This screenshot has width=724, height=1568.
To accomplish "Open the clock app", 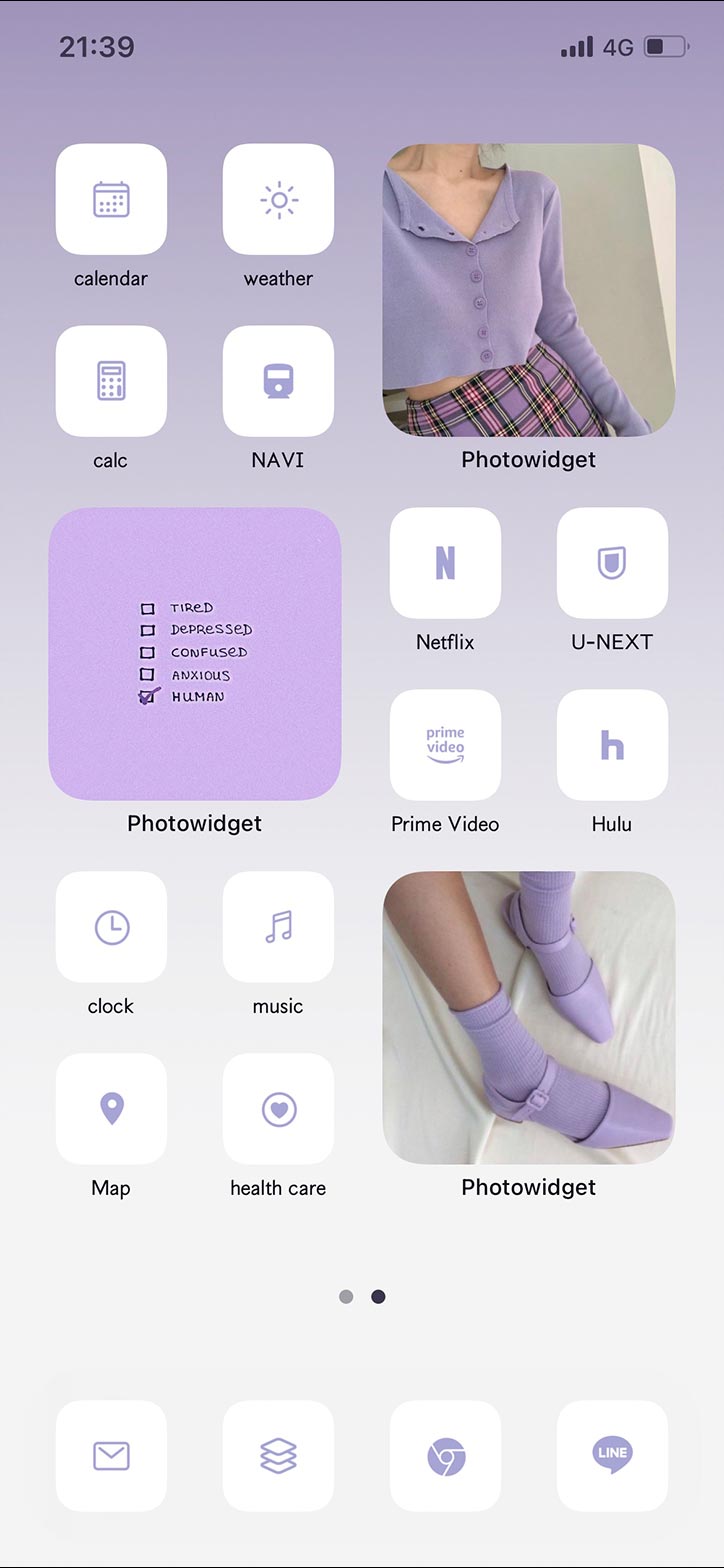I will pos(111,927).
